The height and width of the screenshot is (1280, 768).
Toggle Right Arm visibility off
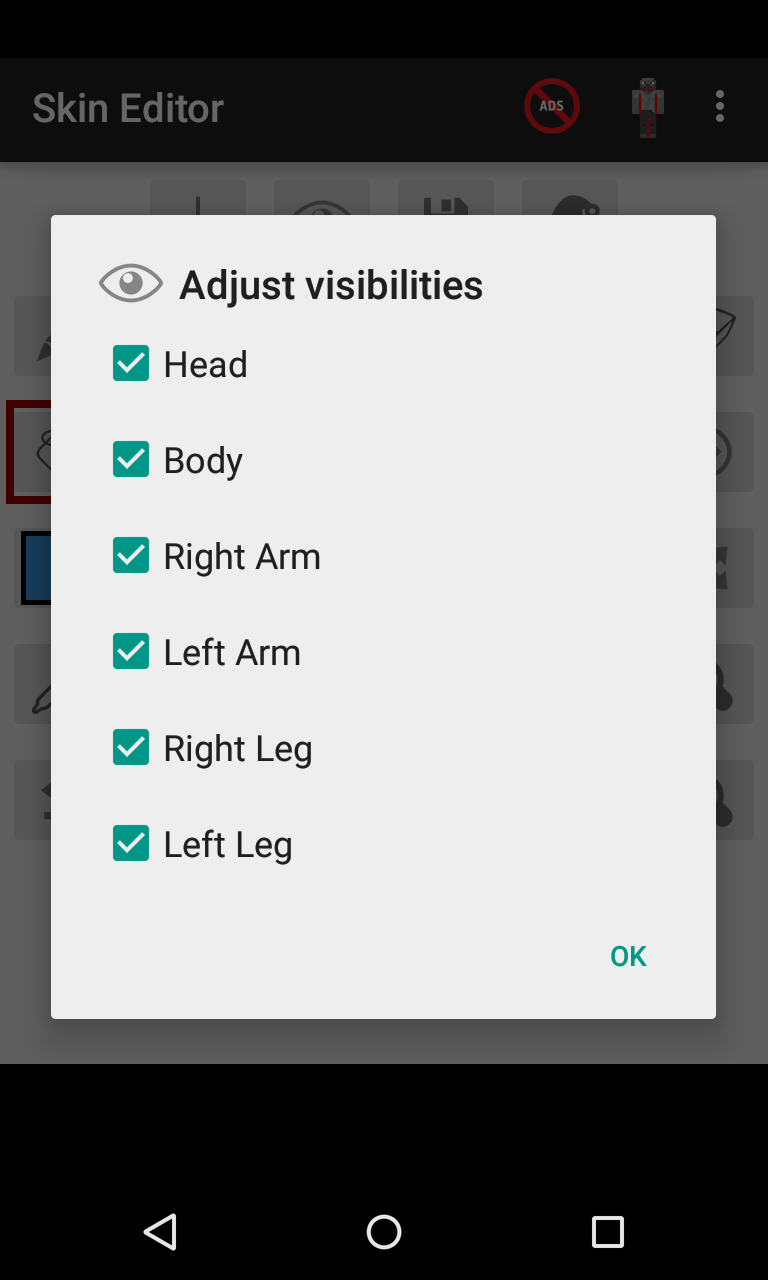click(x=131, y=556)
